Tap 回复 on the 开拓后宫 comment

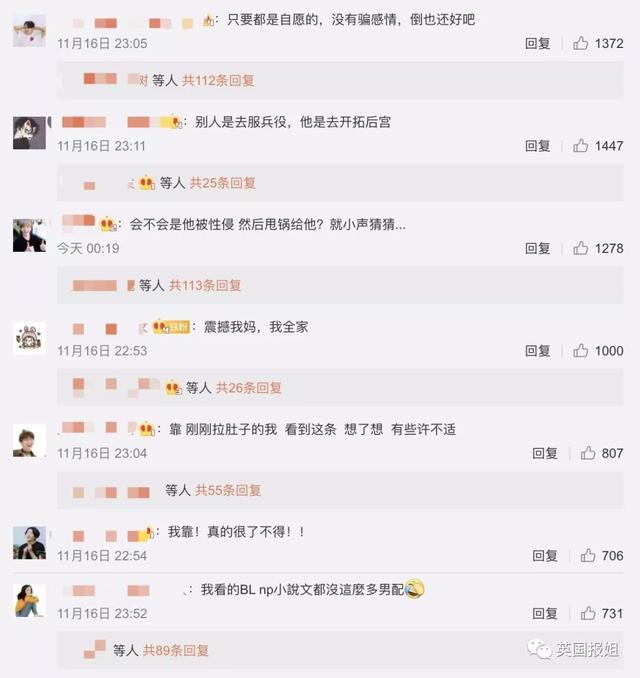(x=538, y=146)
